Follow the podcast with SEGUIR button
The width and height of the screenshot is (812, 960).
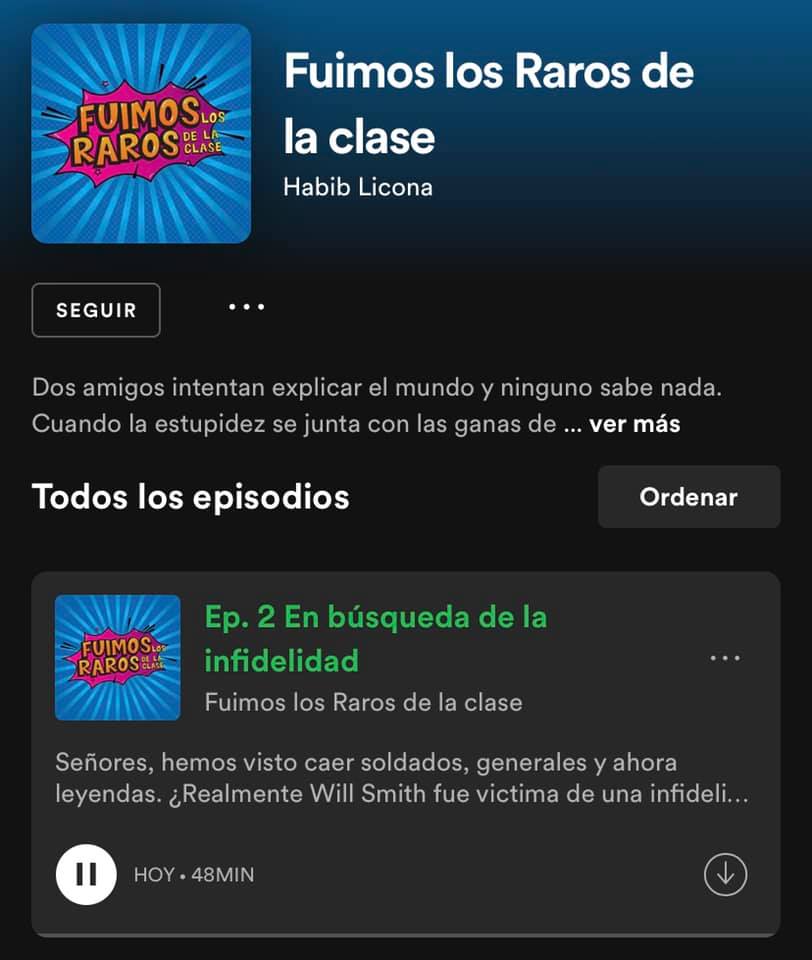(96, 310)
